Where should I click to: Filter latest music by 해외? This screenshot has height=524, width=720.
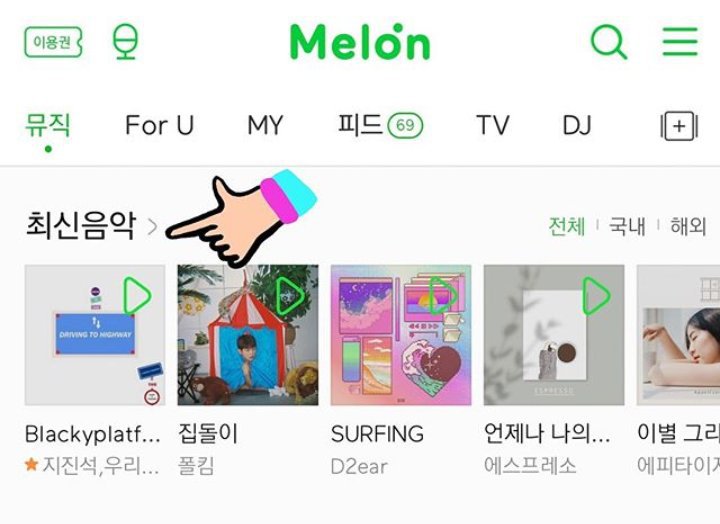(688, 226)
